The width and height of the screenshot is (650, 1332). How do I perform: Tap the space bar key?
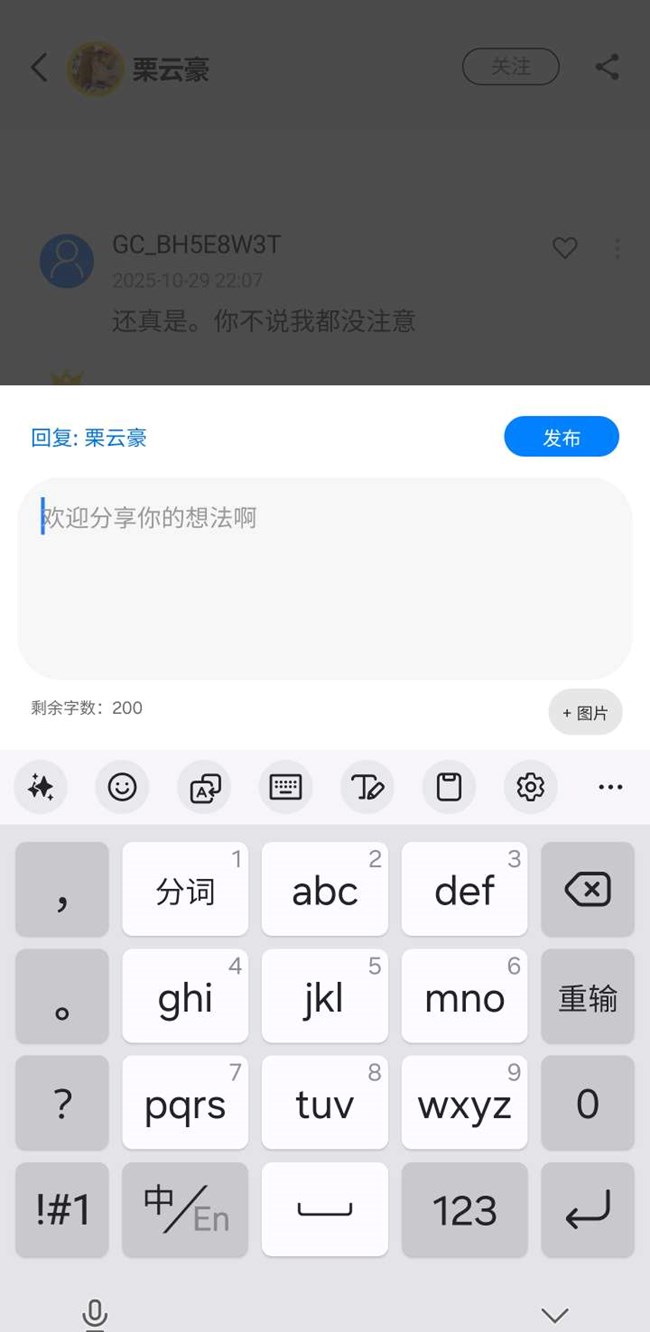pos(324,1209)
